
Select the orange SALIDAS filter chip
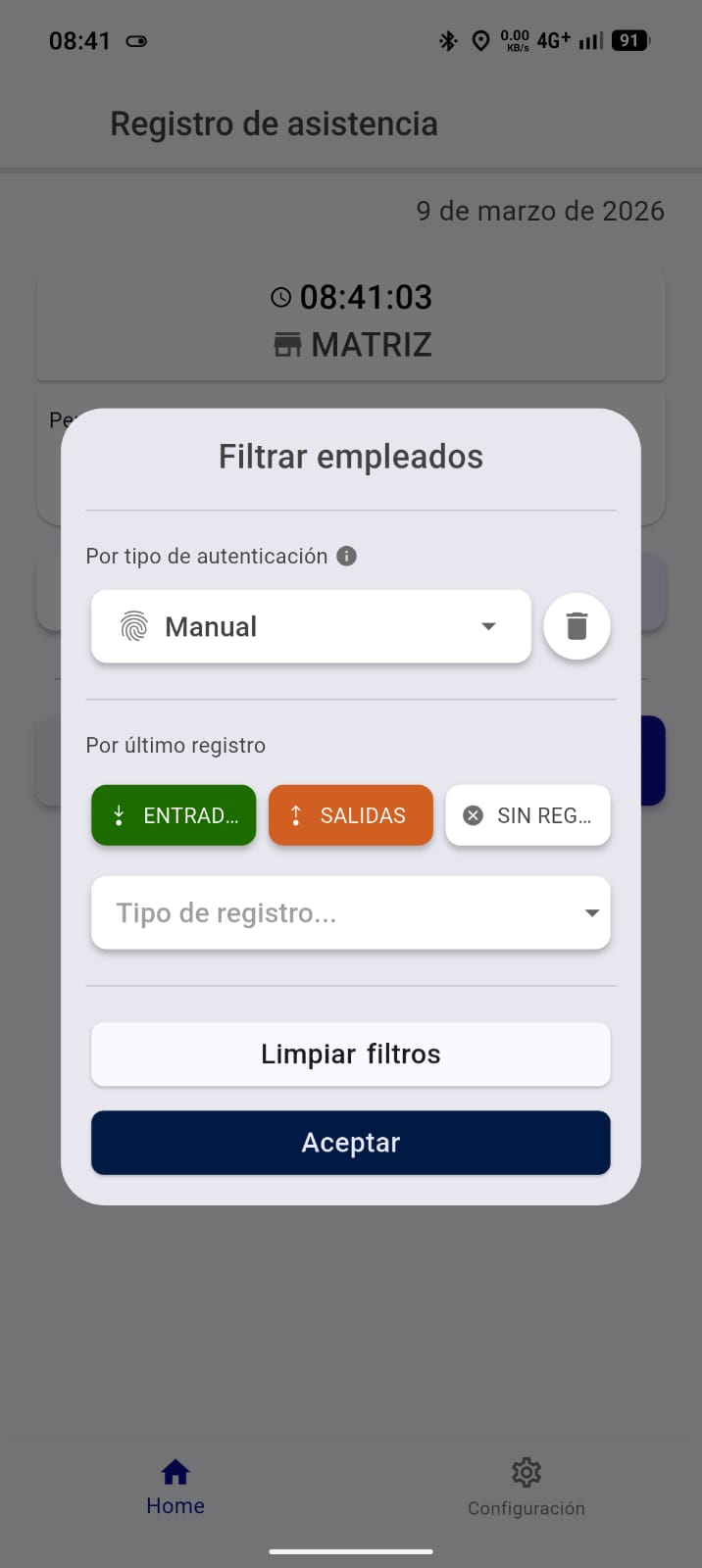click(351, 815)
